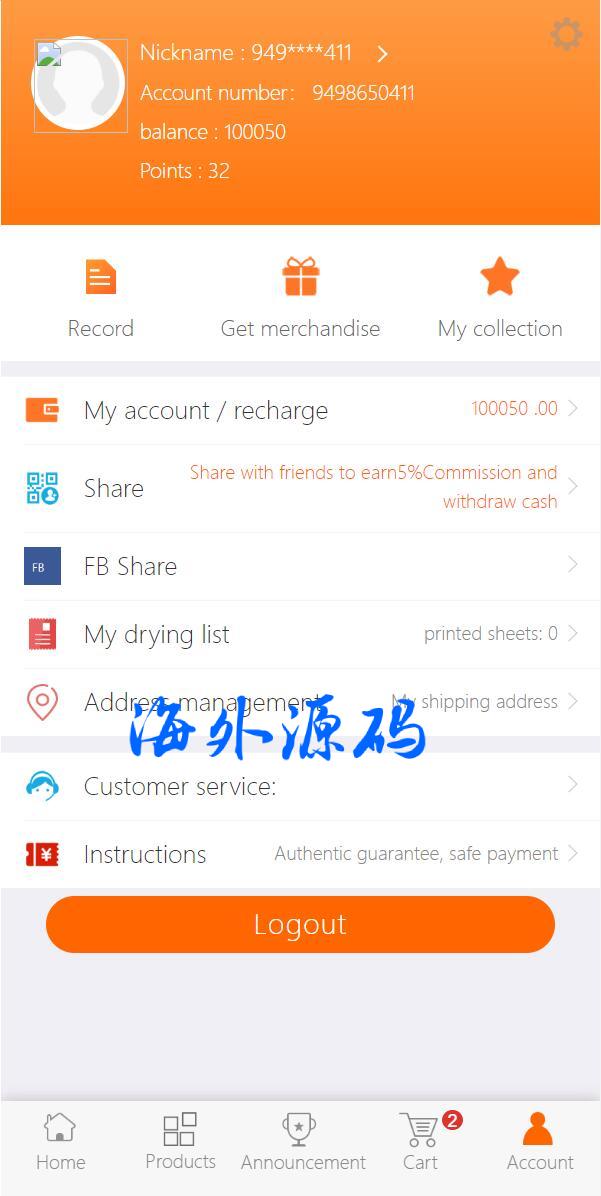Screen dimensions: 601x1196
Task: Select the Account tab
Action: click(539, 1141)
